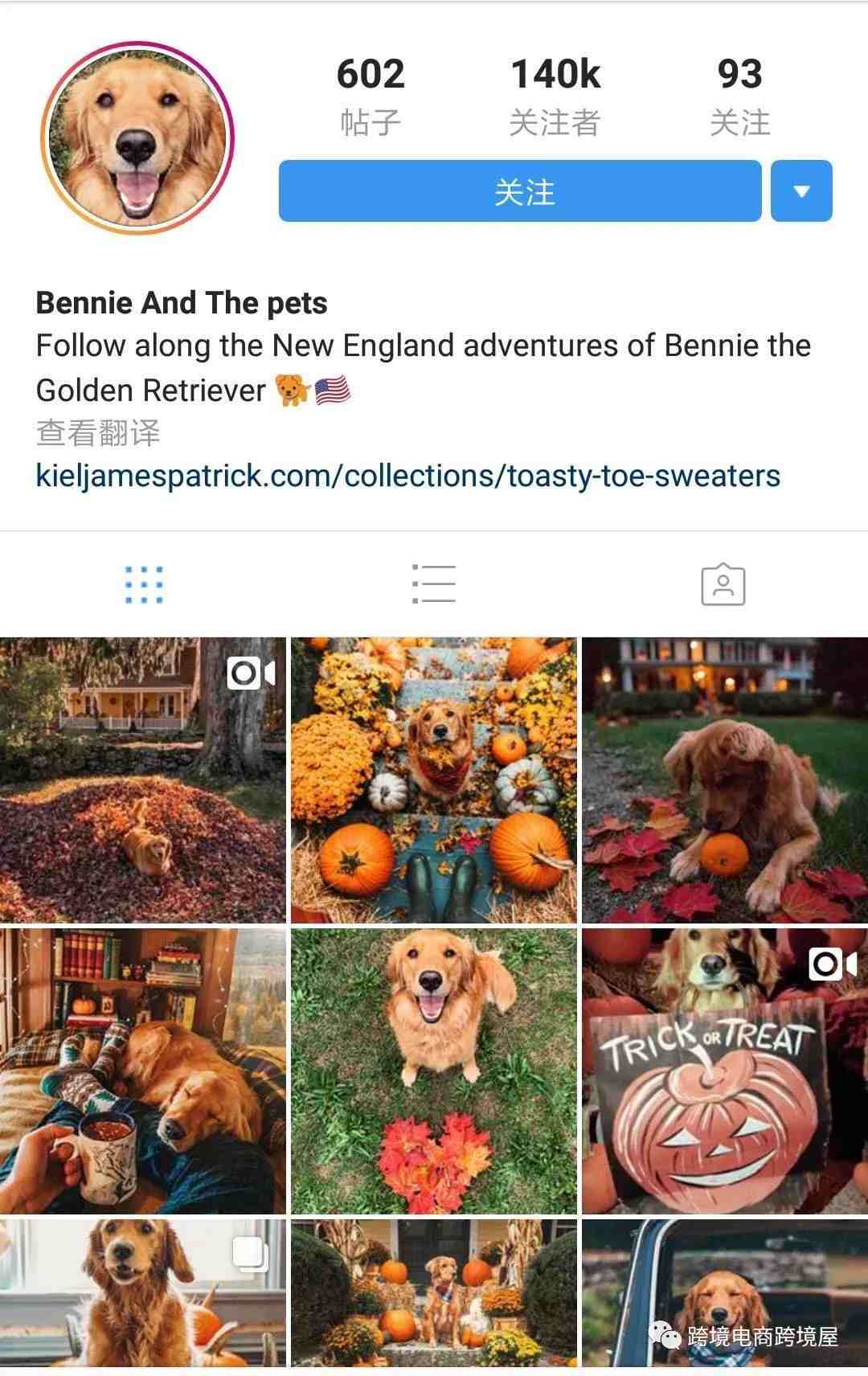Screen dimensions: 868x1376
Task: Open the dog among pumpkins and mums post
Action: pos(434,780)
